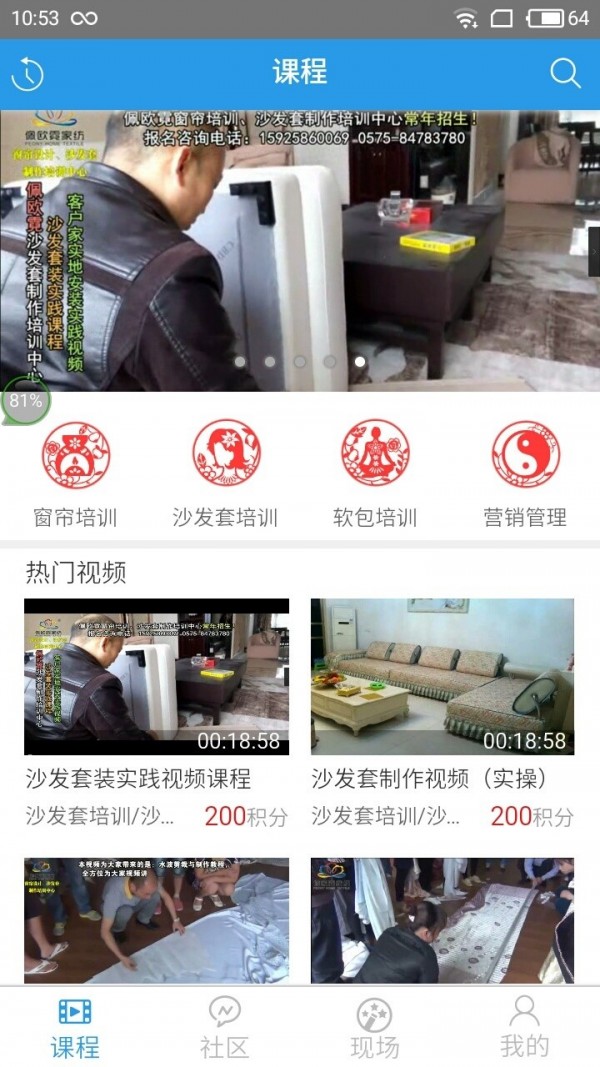Tap the green 81% floating bubble

[25, 401]
